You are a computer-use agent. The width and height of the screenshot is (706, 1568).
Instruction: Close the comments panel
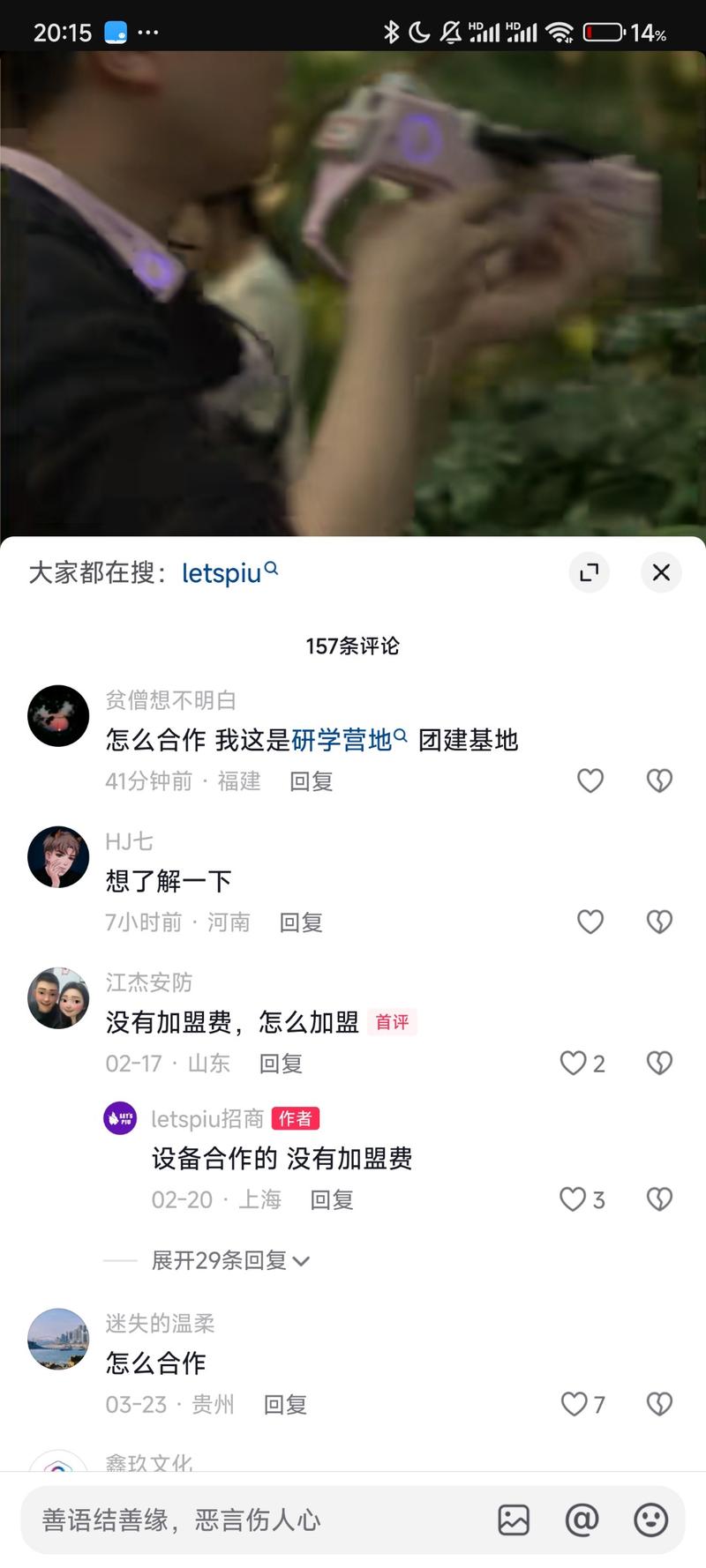click(x=660, y=572)
